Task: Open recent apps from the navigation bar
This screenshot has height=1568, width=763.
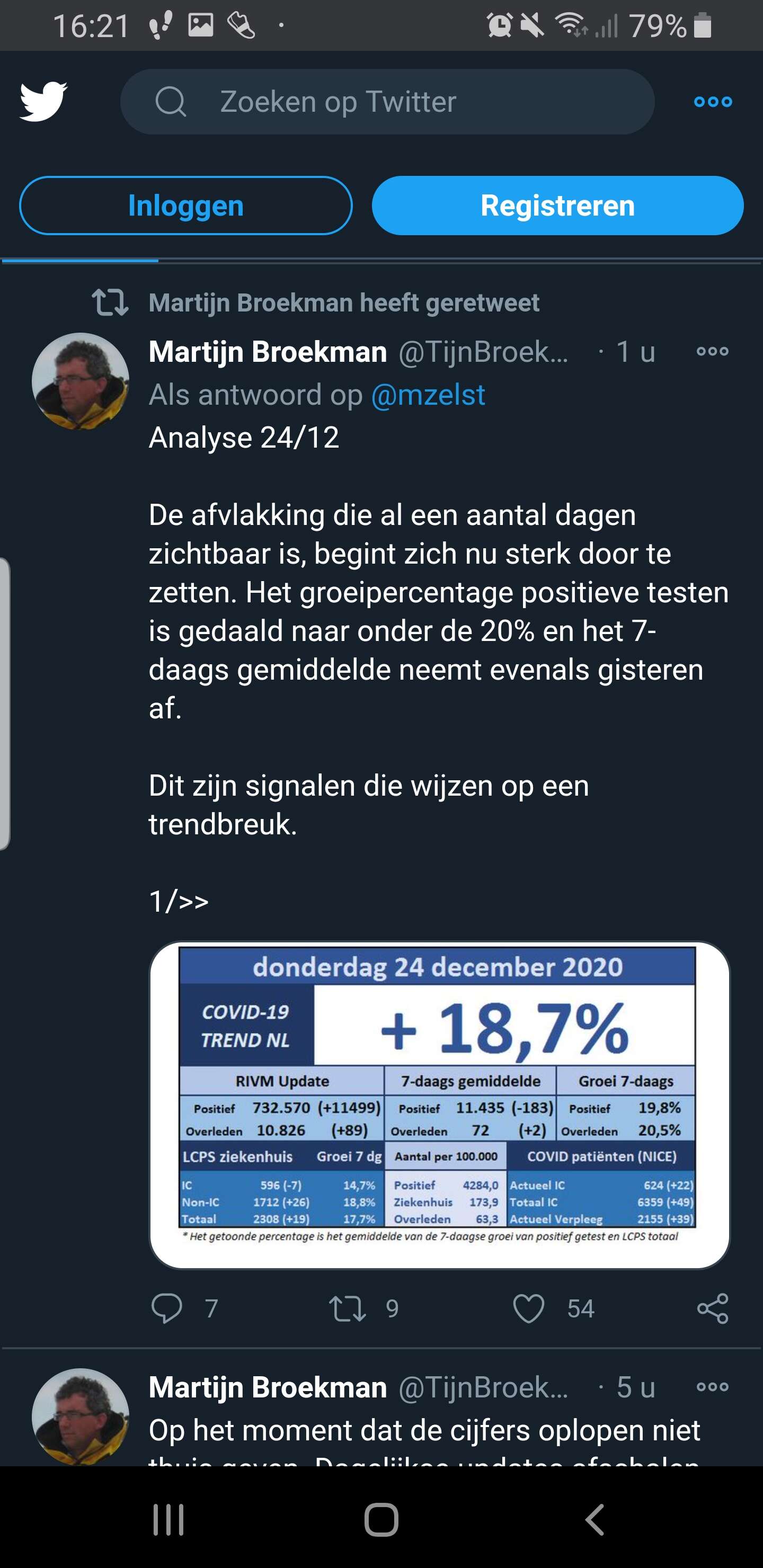Action: point(168,1520)
